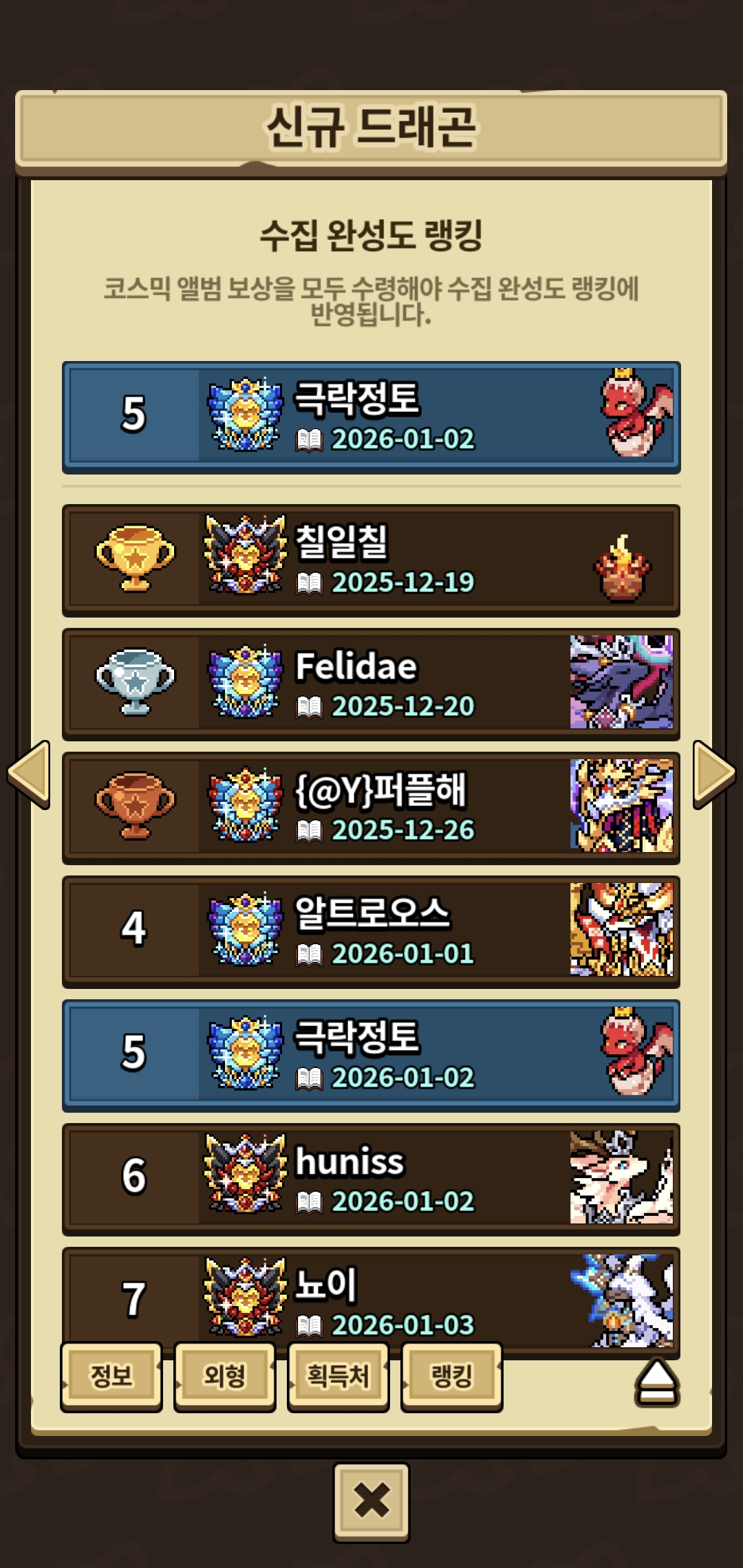
Task: Open 노이's ranking entry
Action: point(371,1296)
